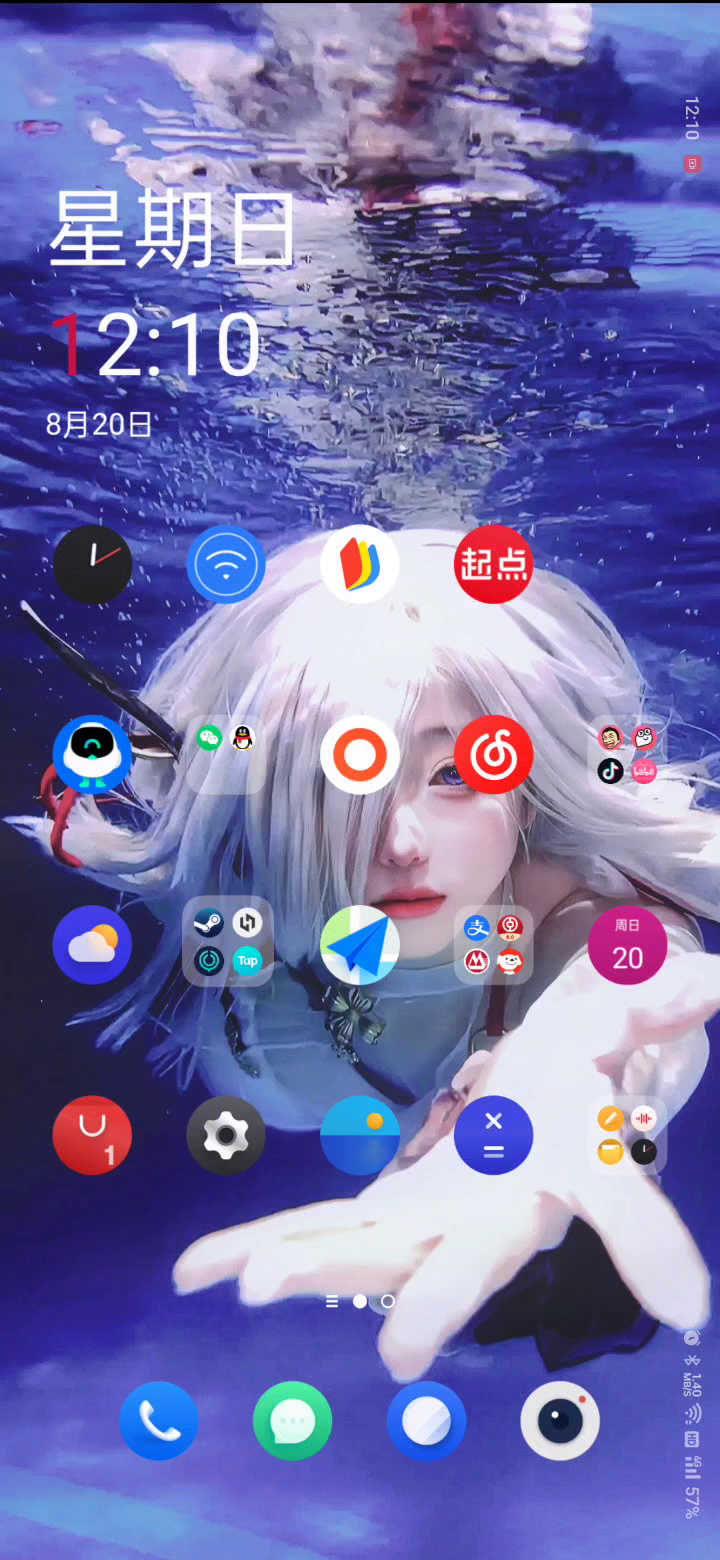Open the Weather app
The height and width of the screenshot is (1560, 720).
point(92,945)
